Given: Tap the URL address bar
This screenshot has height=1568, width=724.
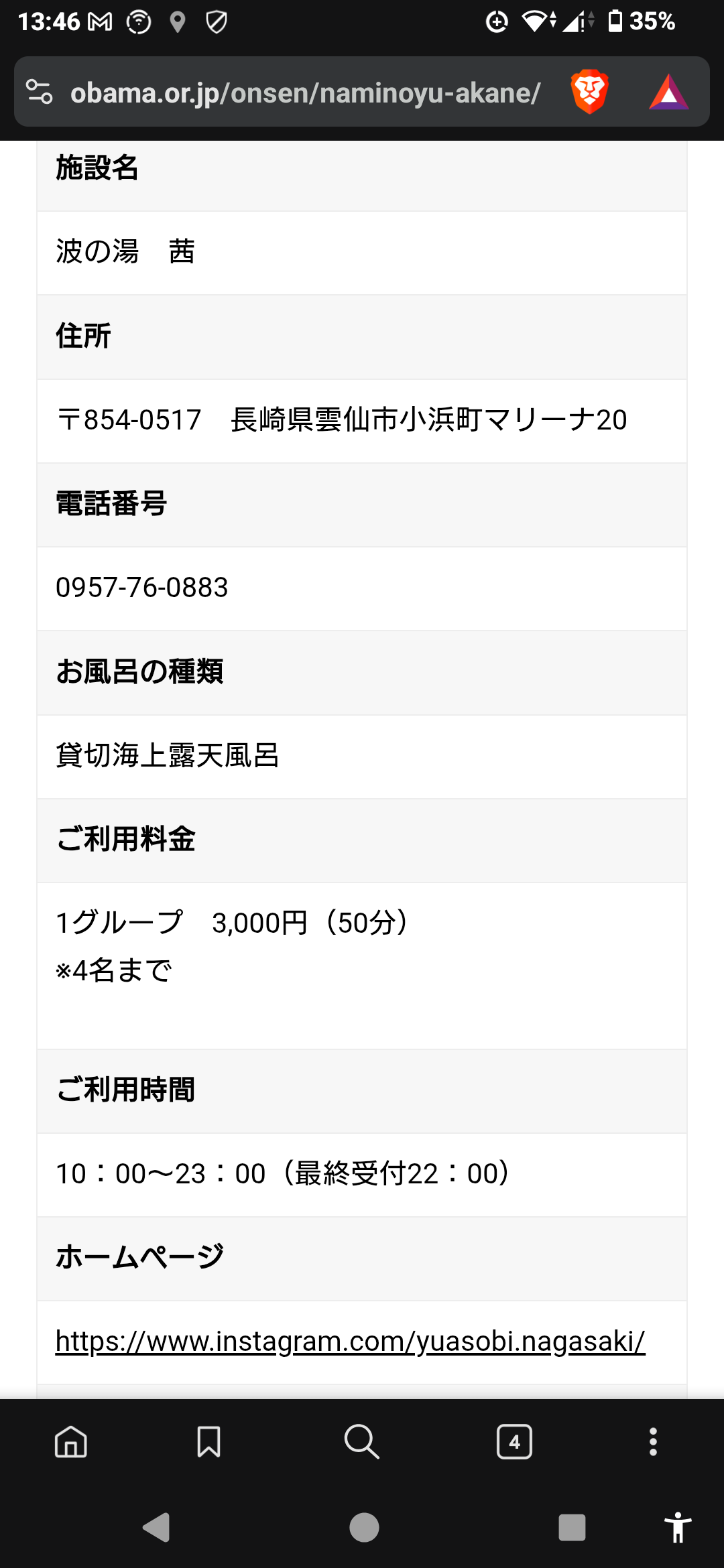Looking at the screenshot, I should point(305,92).
